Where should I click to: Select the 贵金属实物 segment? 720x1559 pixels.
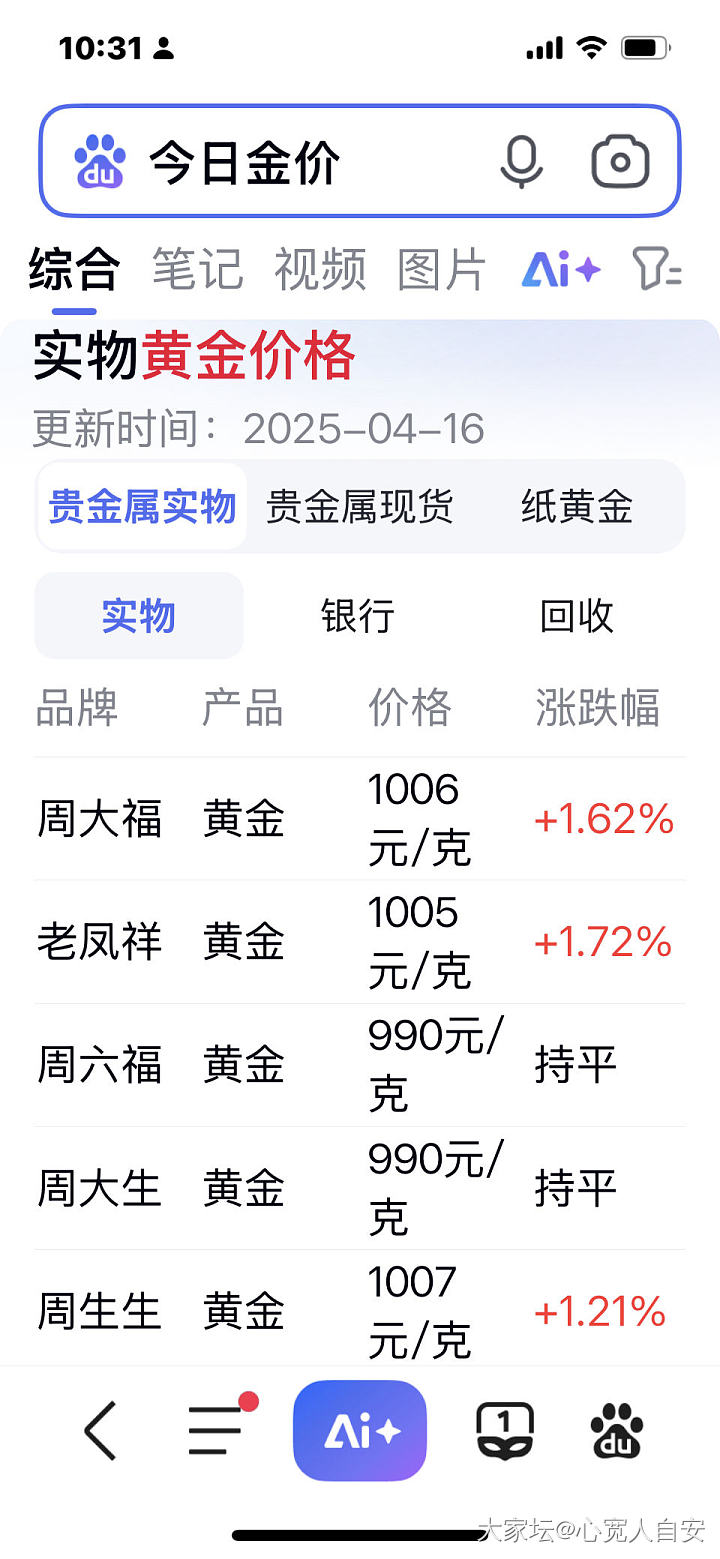tap(142, 507)
